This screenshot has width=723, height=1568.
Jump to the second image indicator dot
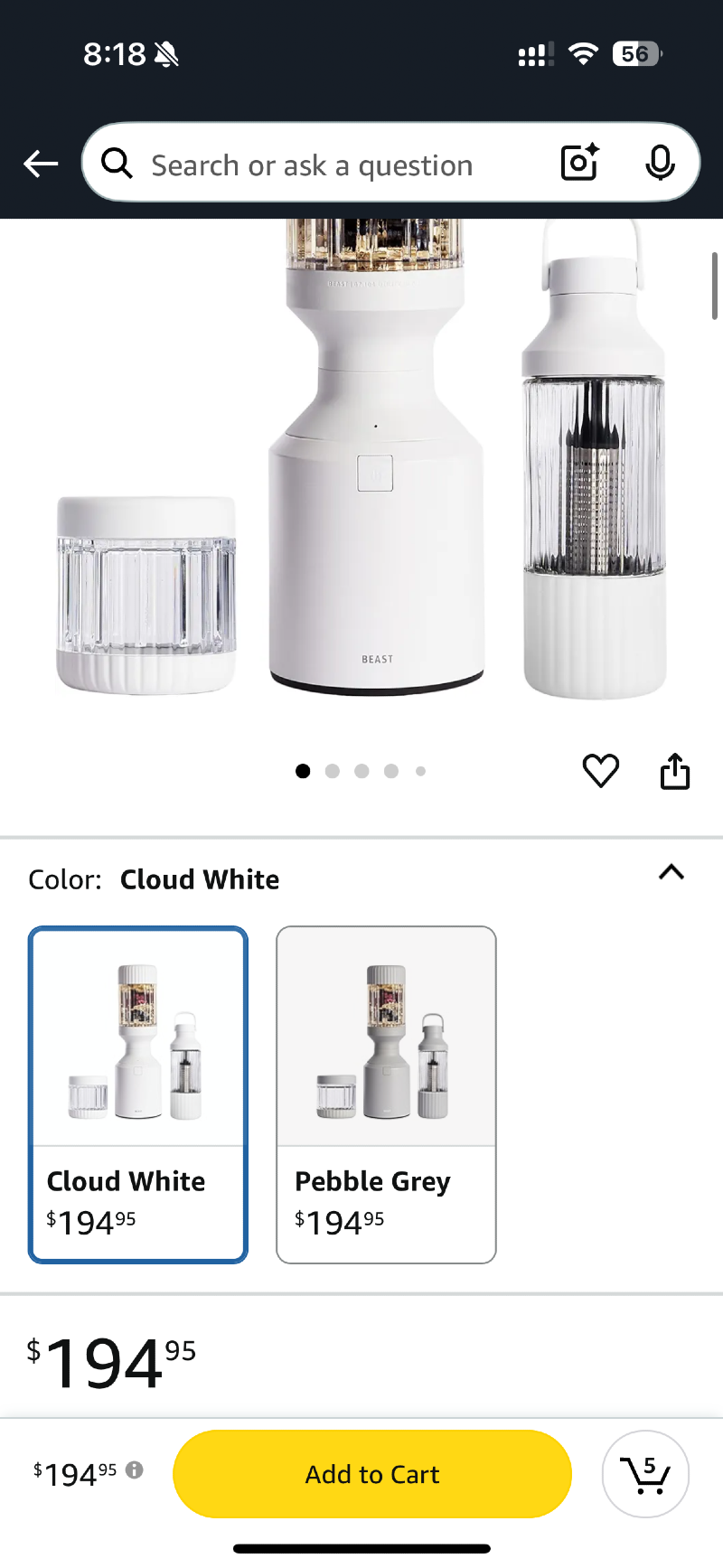(333, 771)
